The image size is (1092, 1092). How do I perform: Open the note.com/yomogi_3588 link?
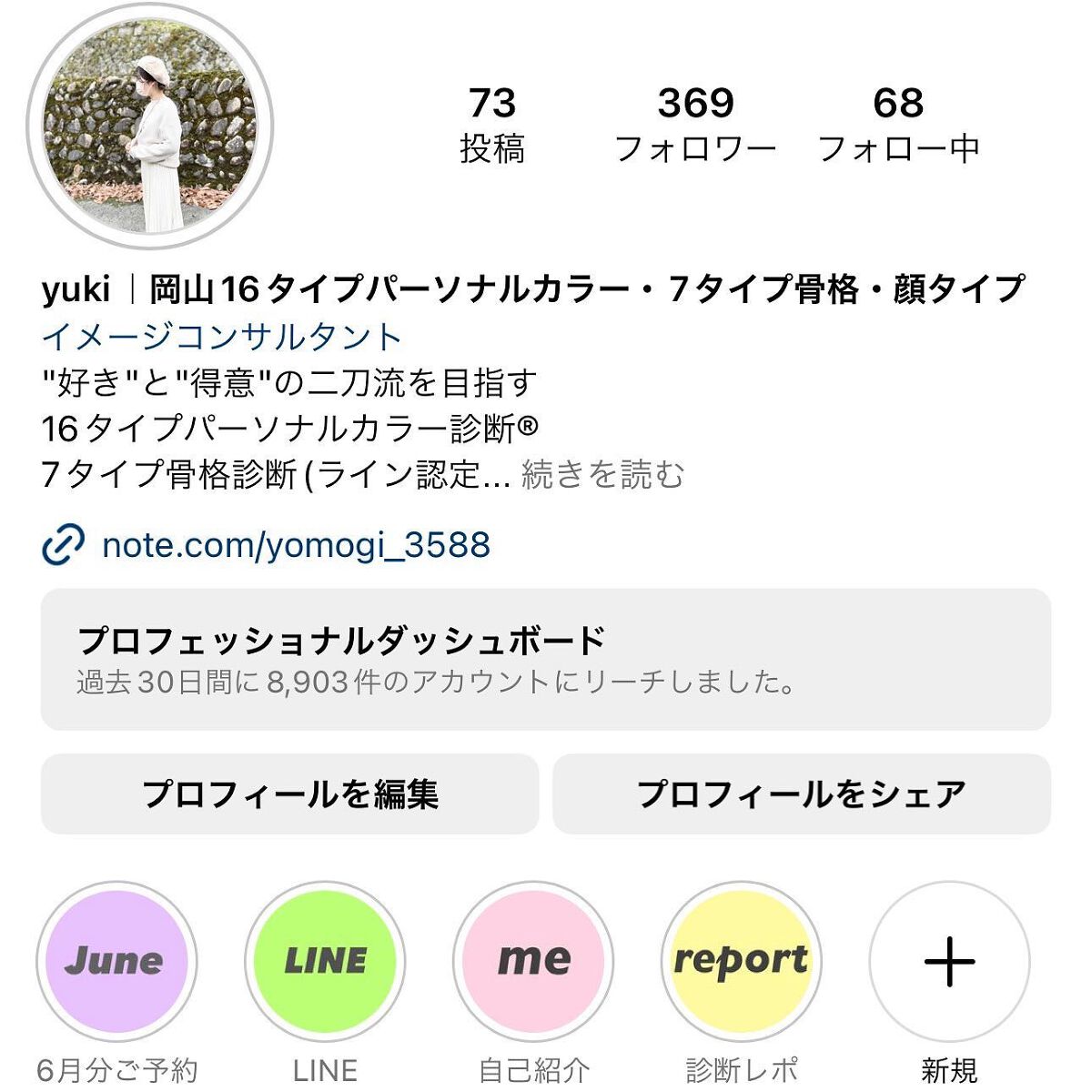tap(296, 545)
